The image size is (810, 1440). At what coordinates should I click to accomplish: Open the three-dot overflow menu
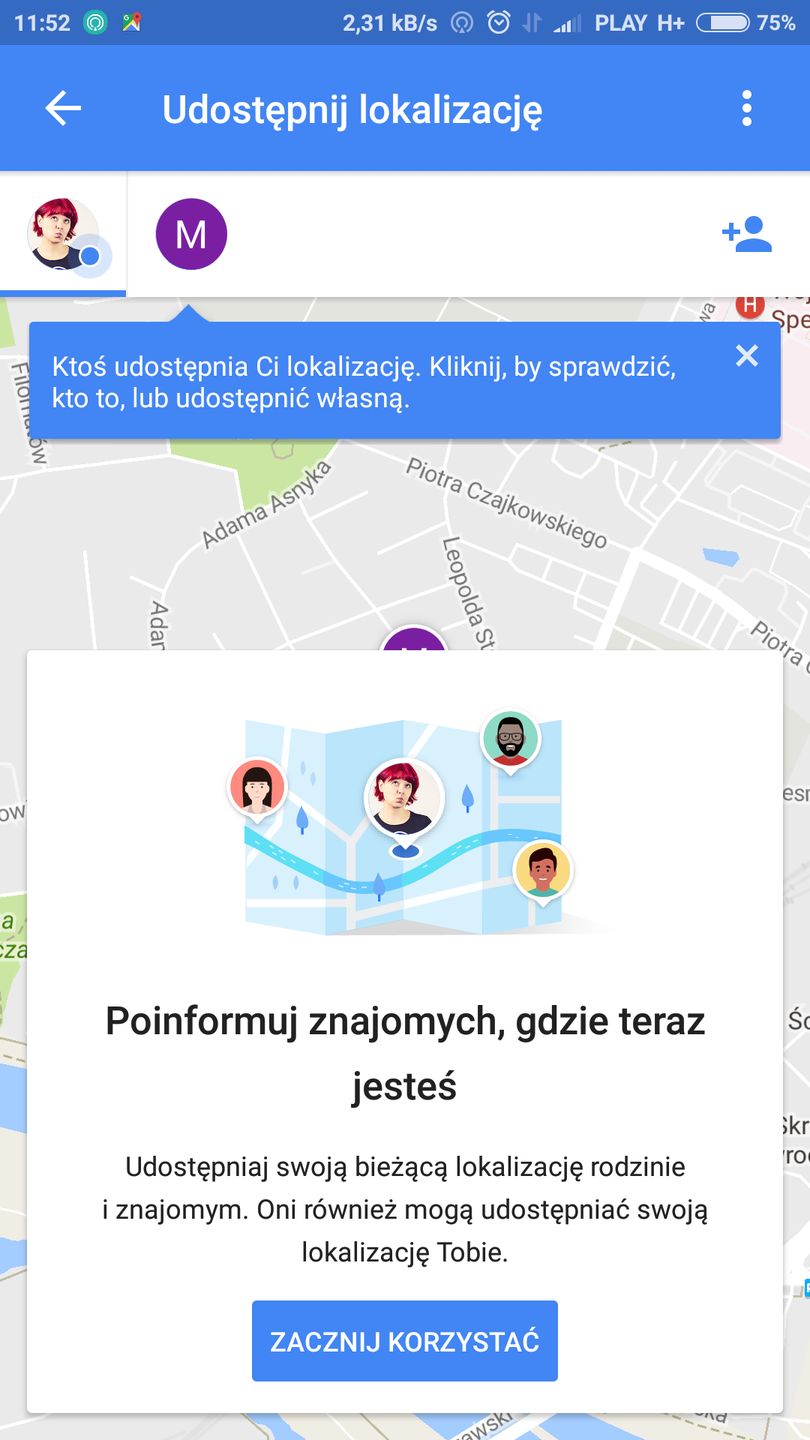coord(745,109)
